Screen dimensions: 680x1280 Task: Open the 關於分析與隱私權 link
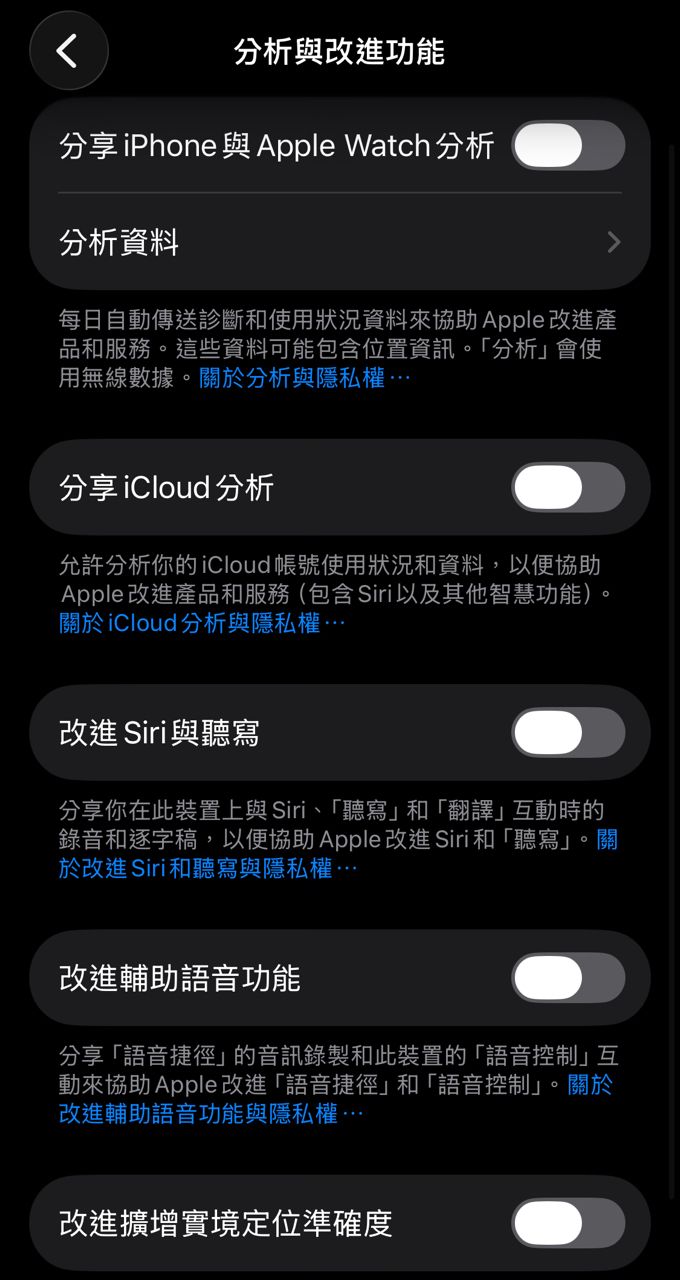pos(304,379)
